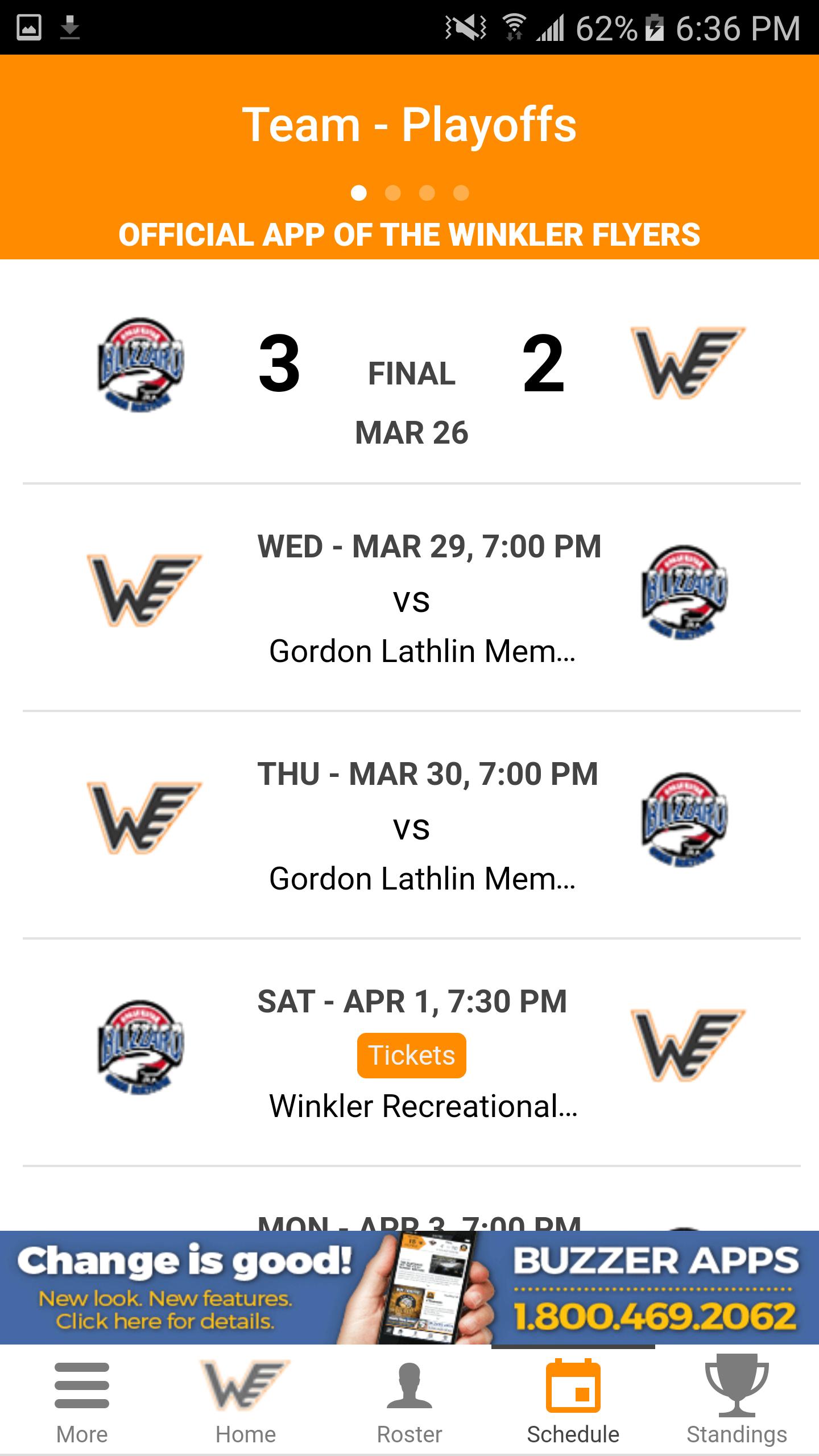Tap the Tickets button for the Apr 1 game
This screenshot has width=819, height=1456.
point(411,1055)
